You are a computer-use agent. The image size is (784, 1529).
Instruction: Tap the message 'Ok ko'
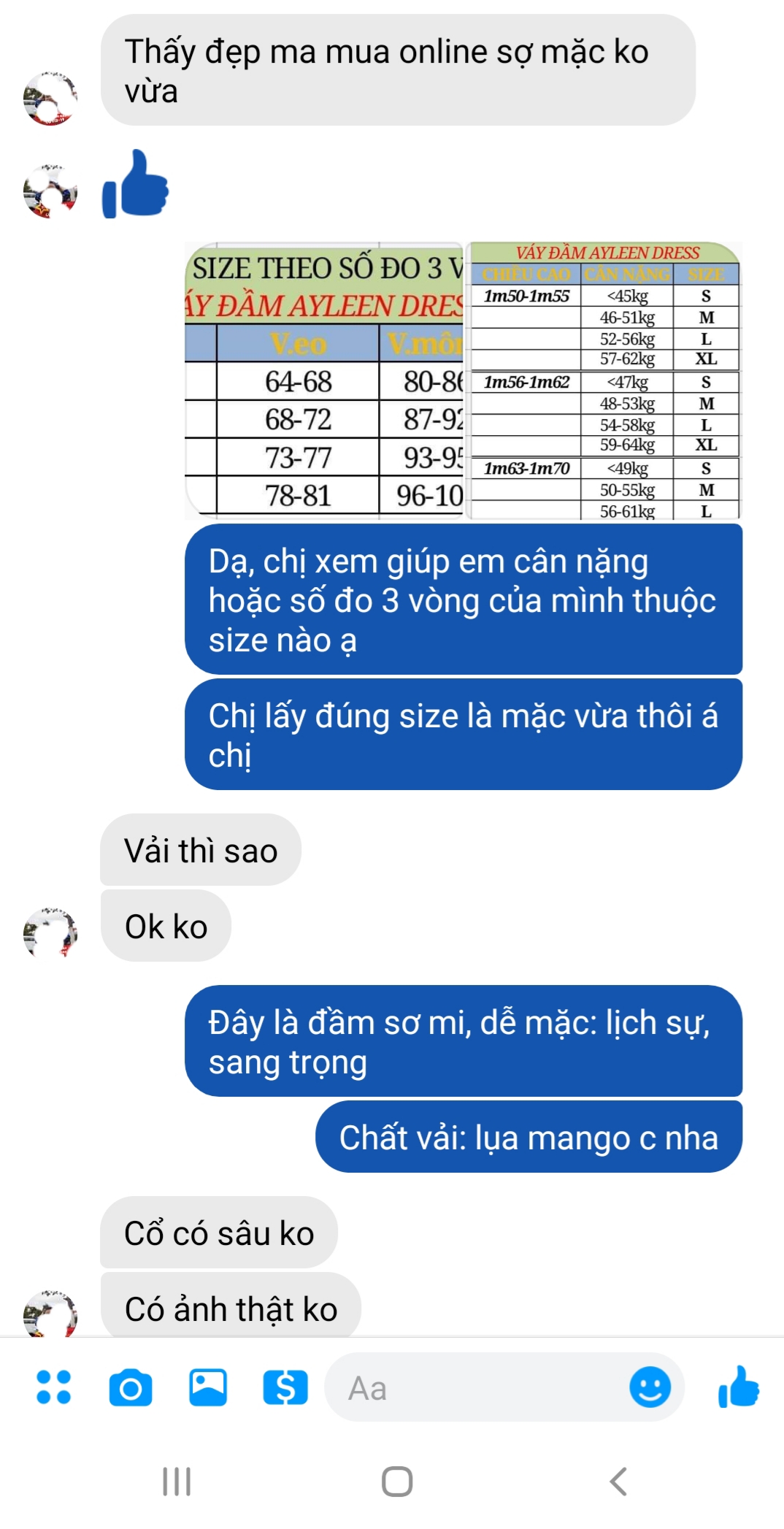[166, 925]
